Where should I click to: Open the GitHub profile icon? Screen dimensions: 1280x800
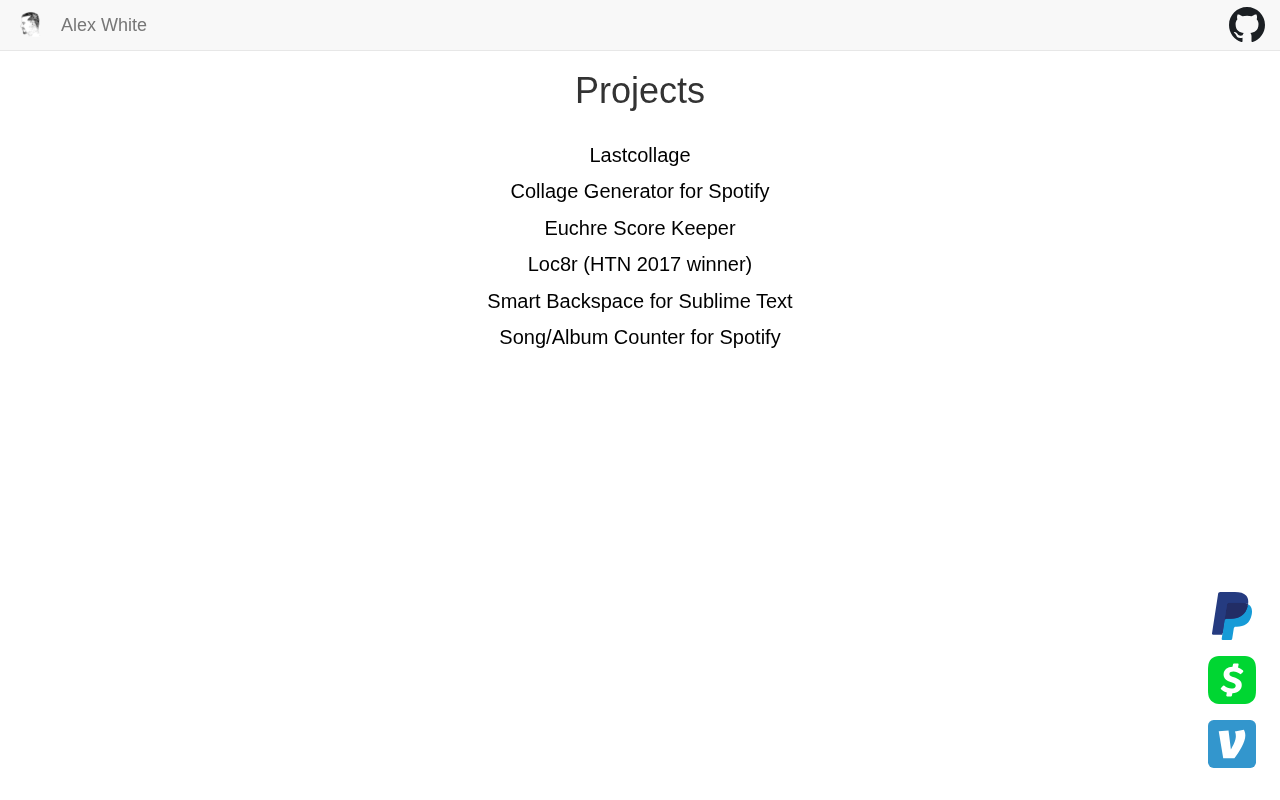click(1246, 25)
